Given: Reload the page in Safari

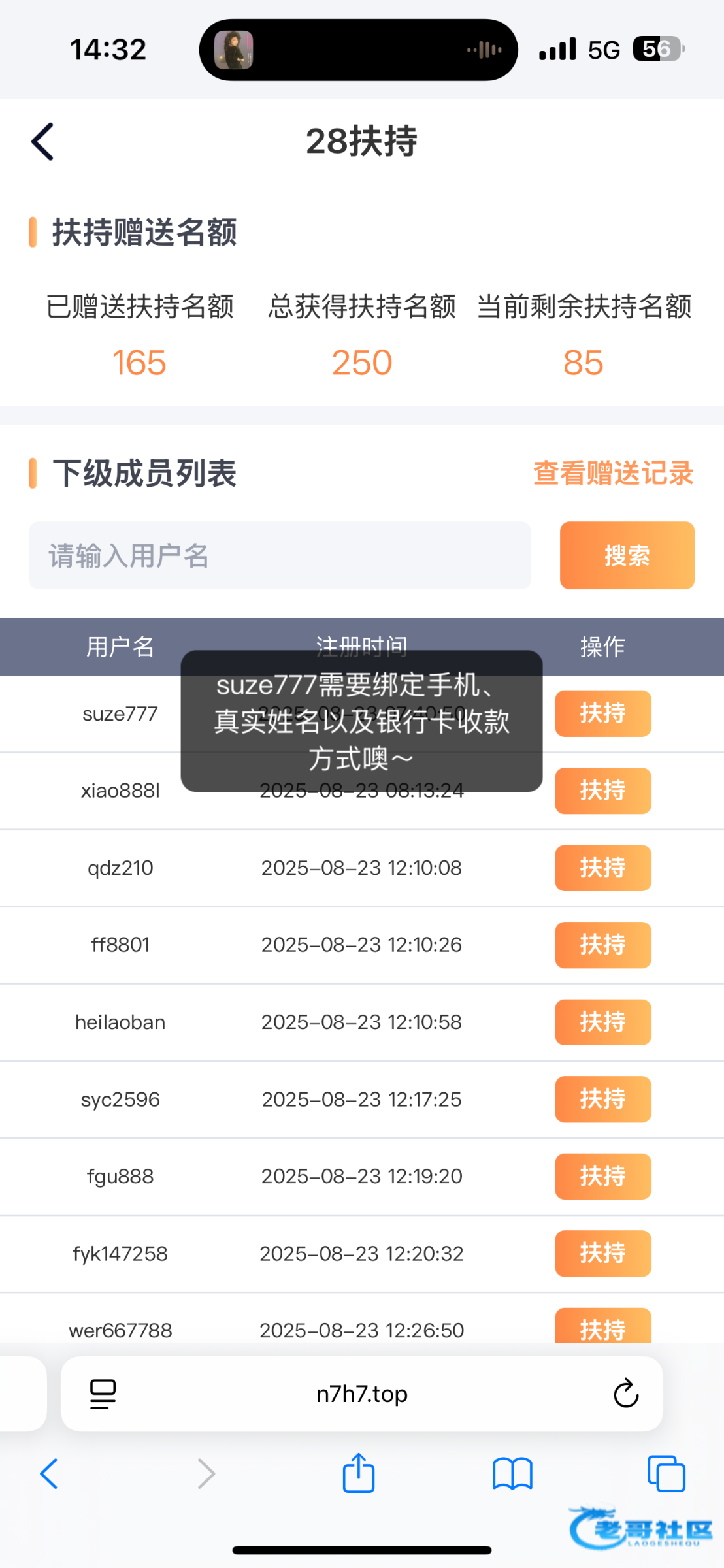Looking at the screenshot, I should point(626,1394).
